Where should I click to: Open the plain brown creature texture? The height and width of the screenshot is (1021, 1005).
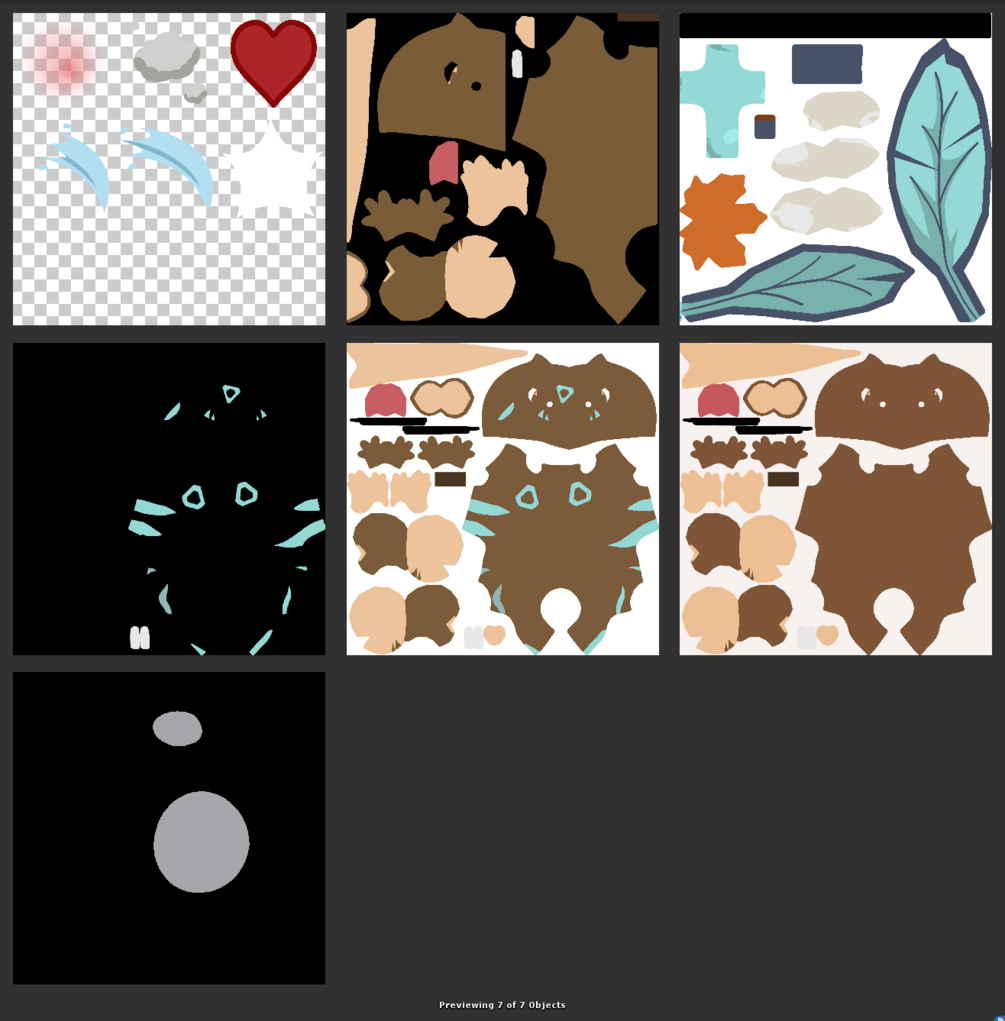(835, 499)
